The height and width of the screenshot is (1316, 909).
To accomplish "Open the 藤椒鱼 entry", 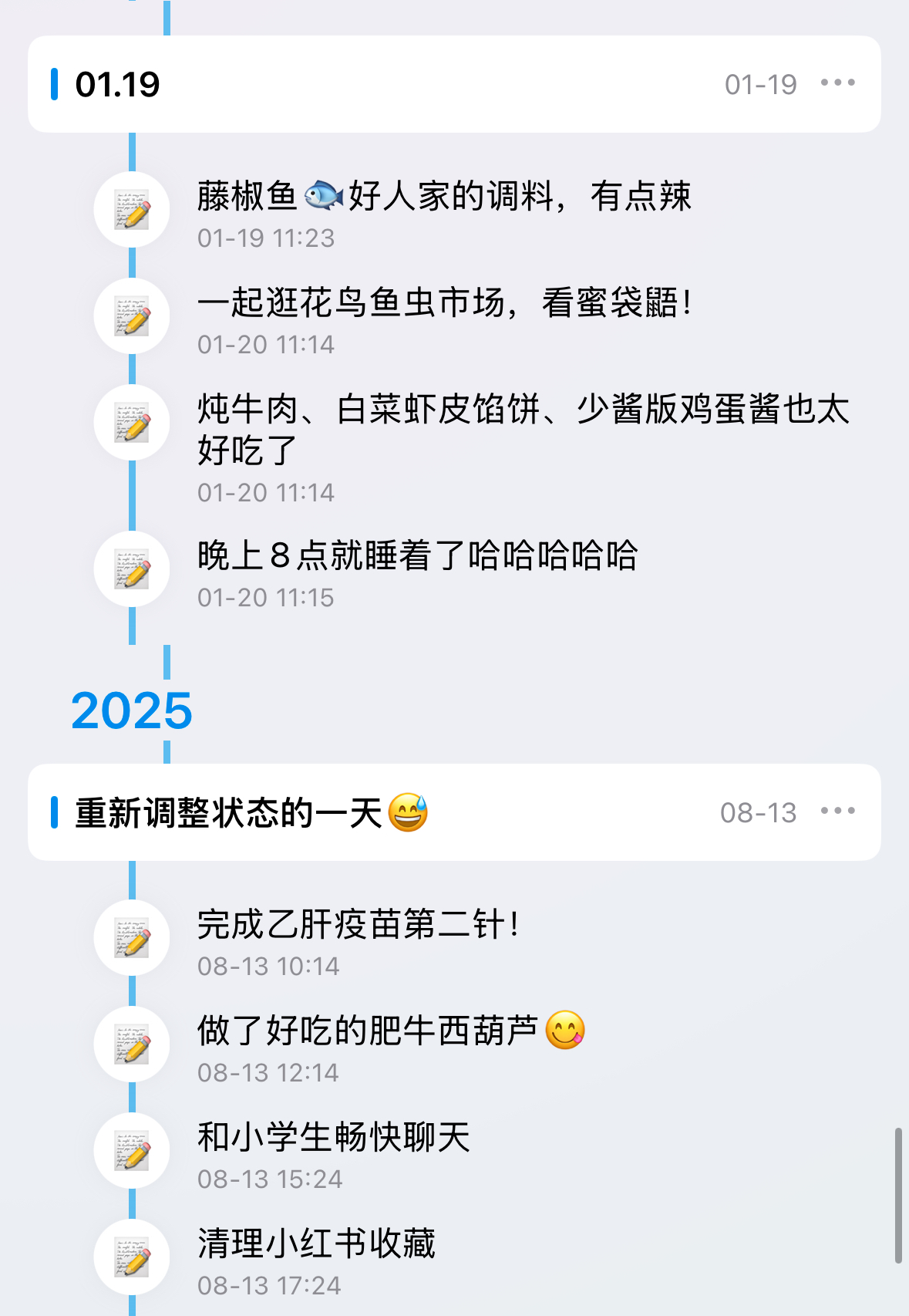I will (x=443, y=211).
